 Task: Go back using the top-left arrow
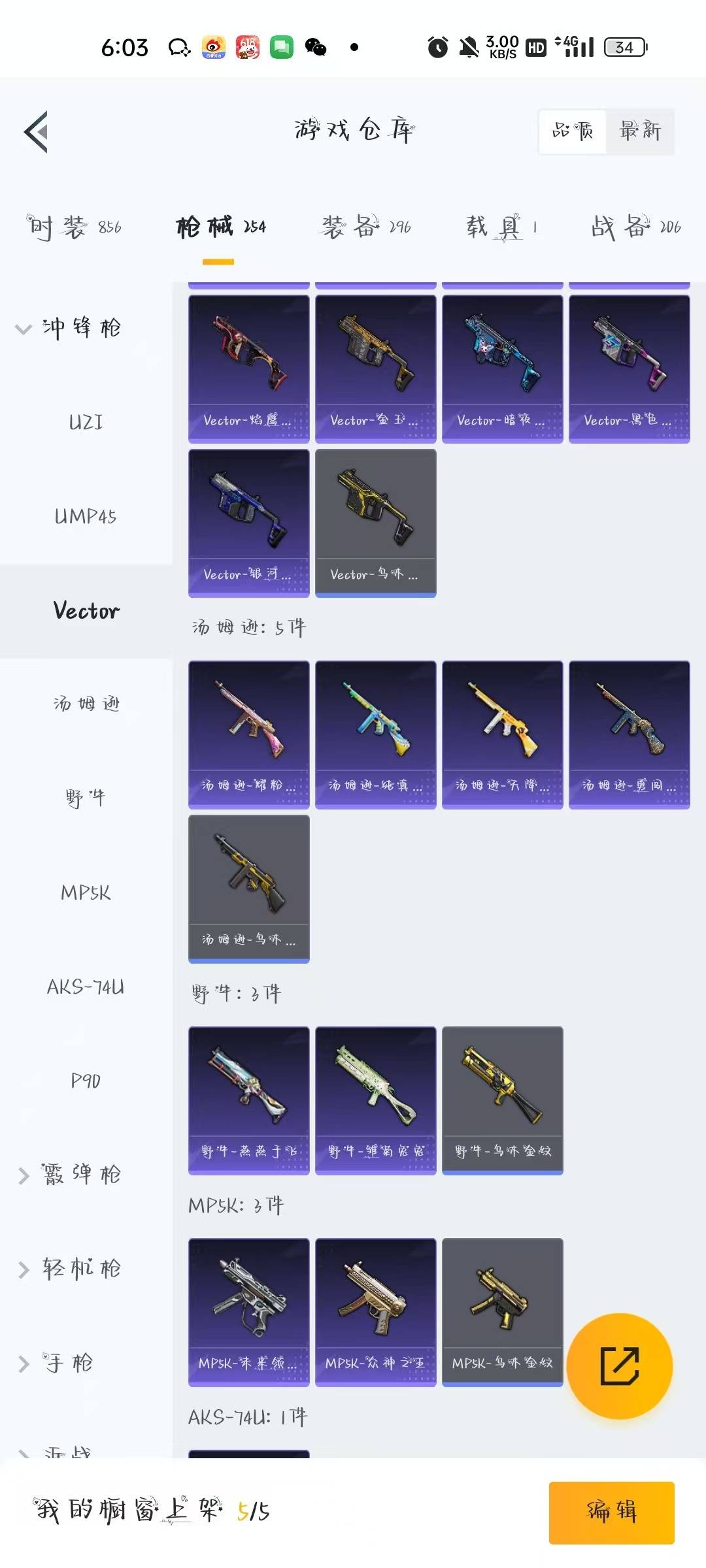(37, 131)
